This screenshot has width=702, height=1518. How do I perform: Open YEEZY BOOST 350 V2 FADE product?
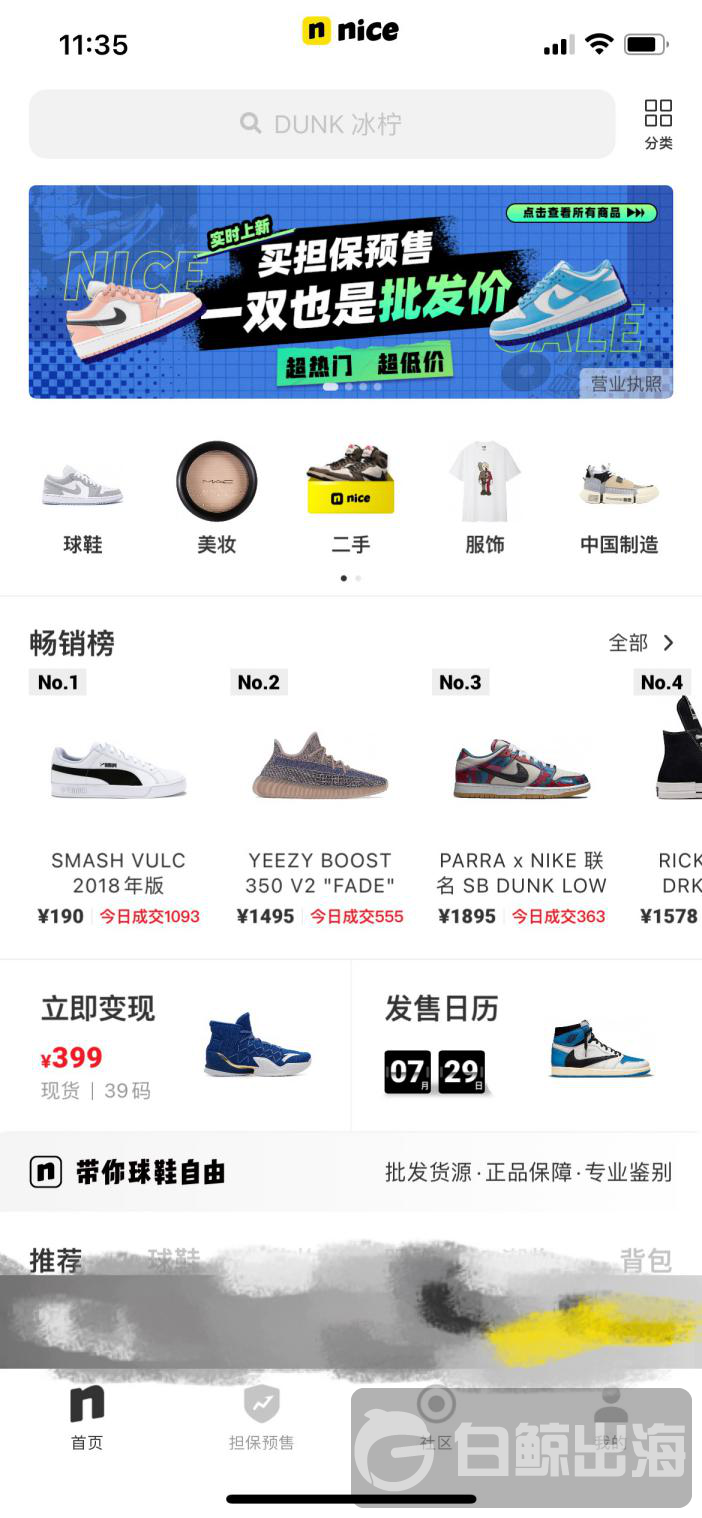[320, 800]
